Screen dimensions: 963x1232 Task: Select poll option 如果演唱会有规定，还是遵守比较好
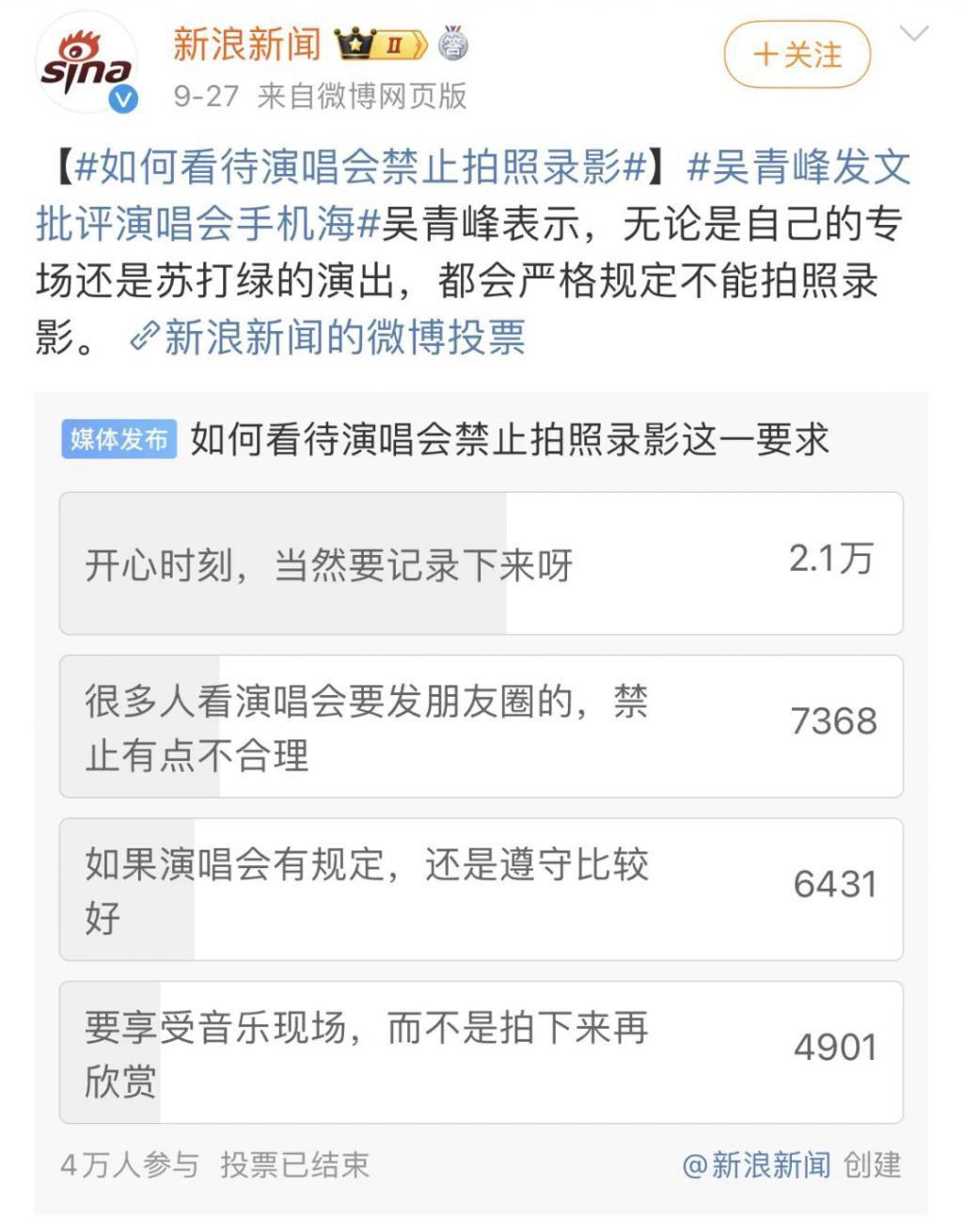376,889
